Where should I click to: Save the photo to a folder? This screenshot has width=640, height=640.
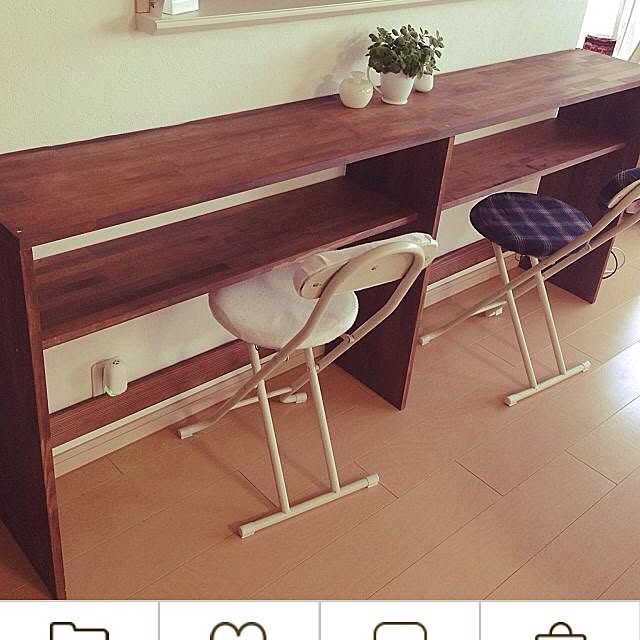79,629
